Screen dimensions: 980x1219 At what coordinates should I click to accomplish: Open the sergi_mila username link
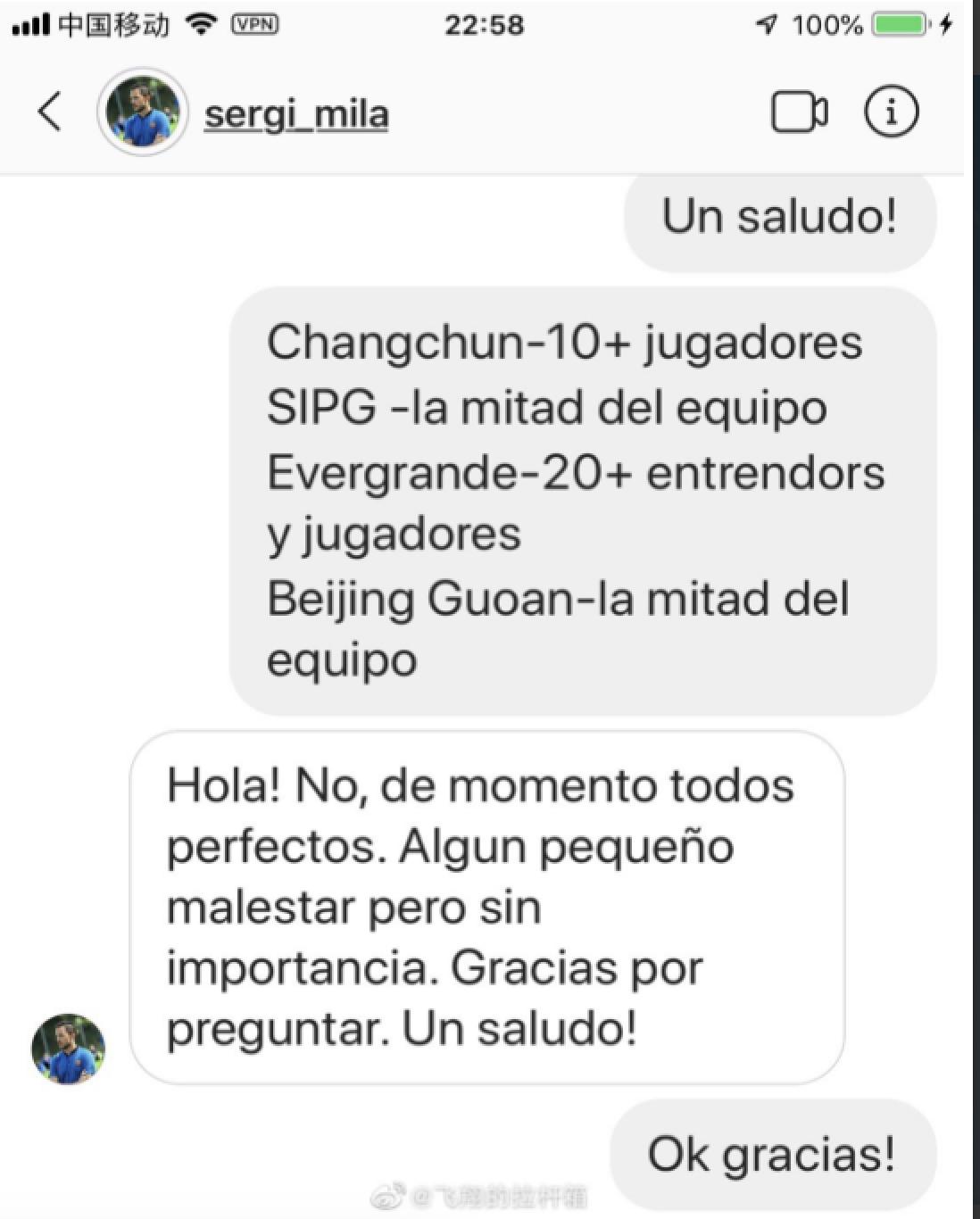[295, 113]
